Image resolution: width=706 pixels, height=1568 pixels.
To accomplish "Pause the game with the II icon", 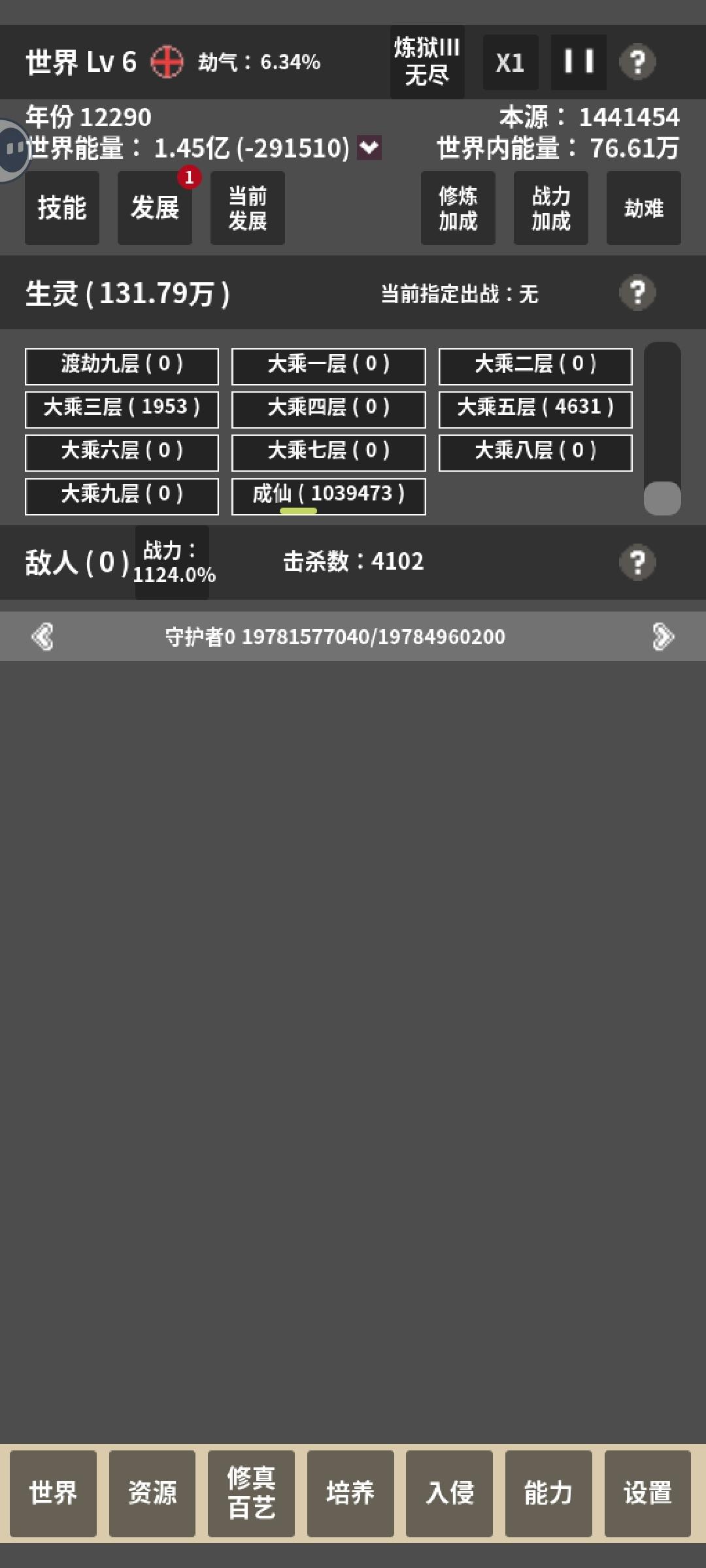I will pos(578,62).
